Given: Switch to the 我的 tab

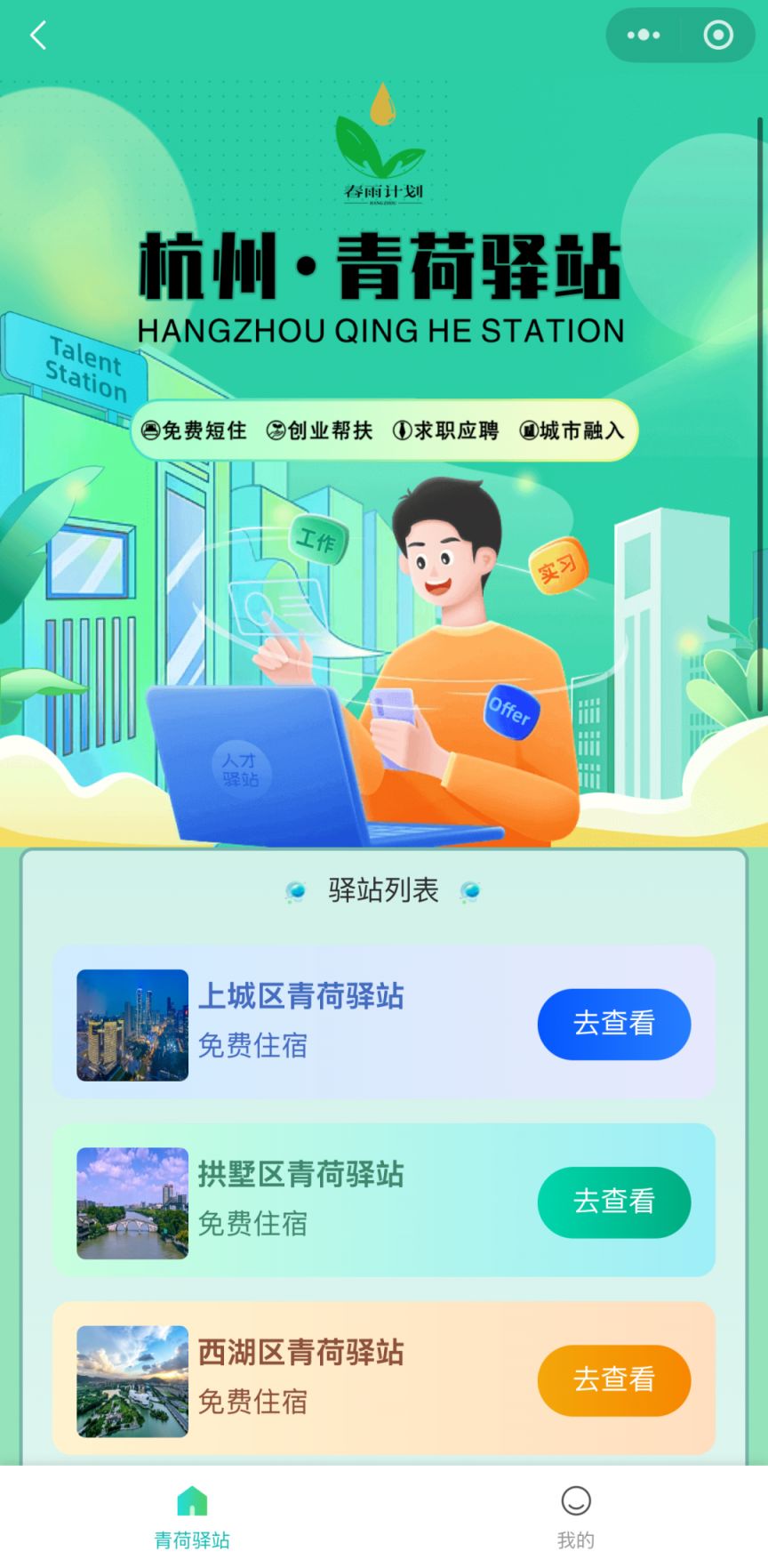Looking at the screenshot, I should tap(577, 1515).
